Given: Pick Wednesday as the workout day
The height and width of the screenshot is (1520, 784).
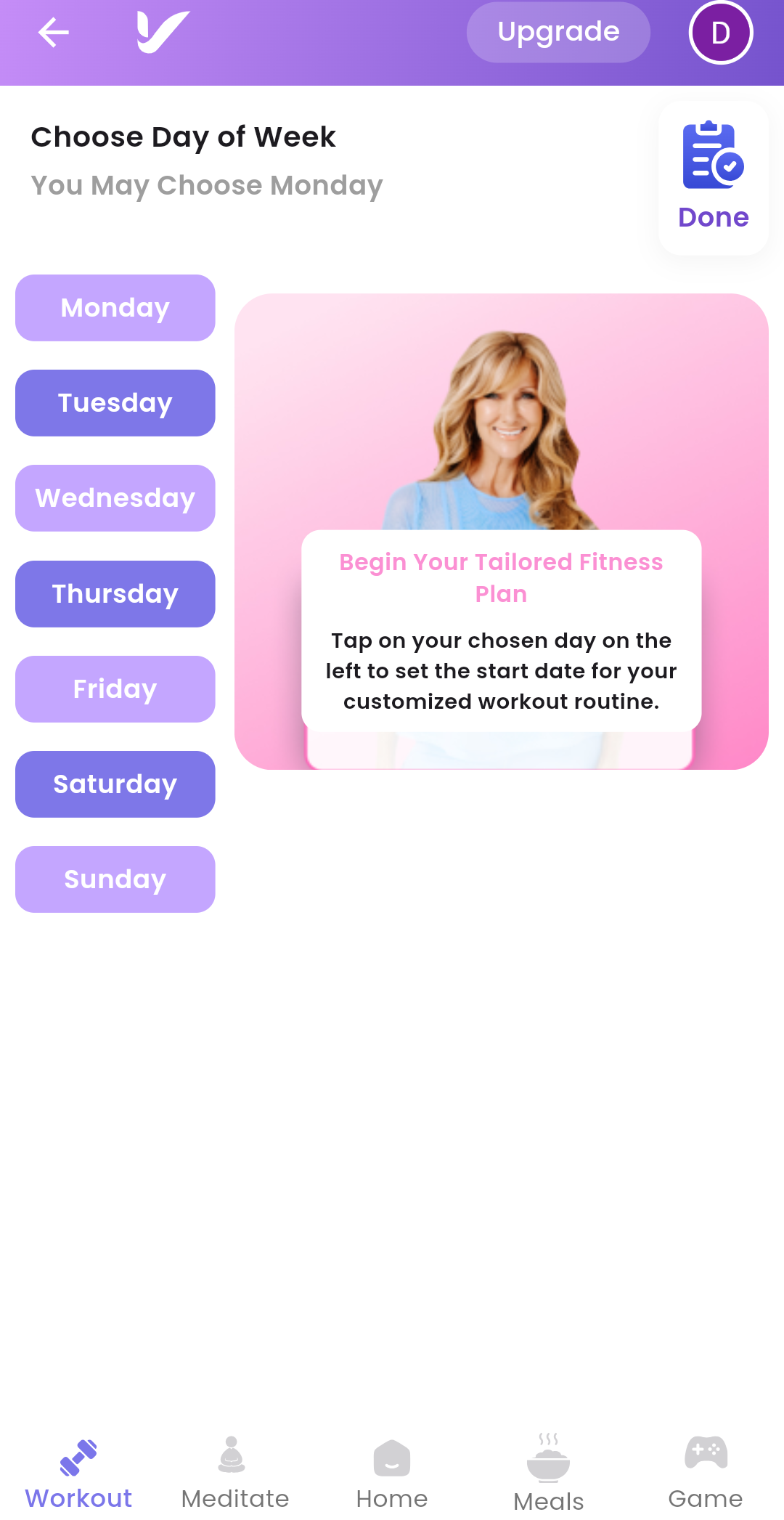Looking at the screenshot, I should tap(115, 498).
